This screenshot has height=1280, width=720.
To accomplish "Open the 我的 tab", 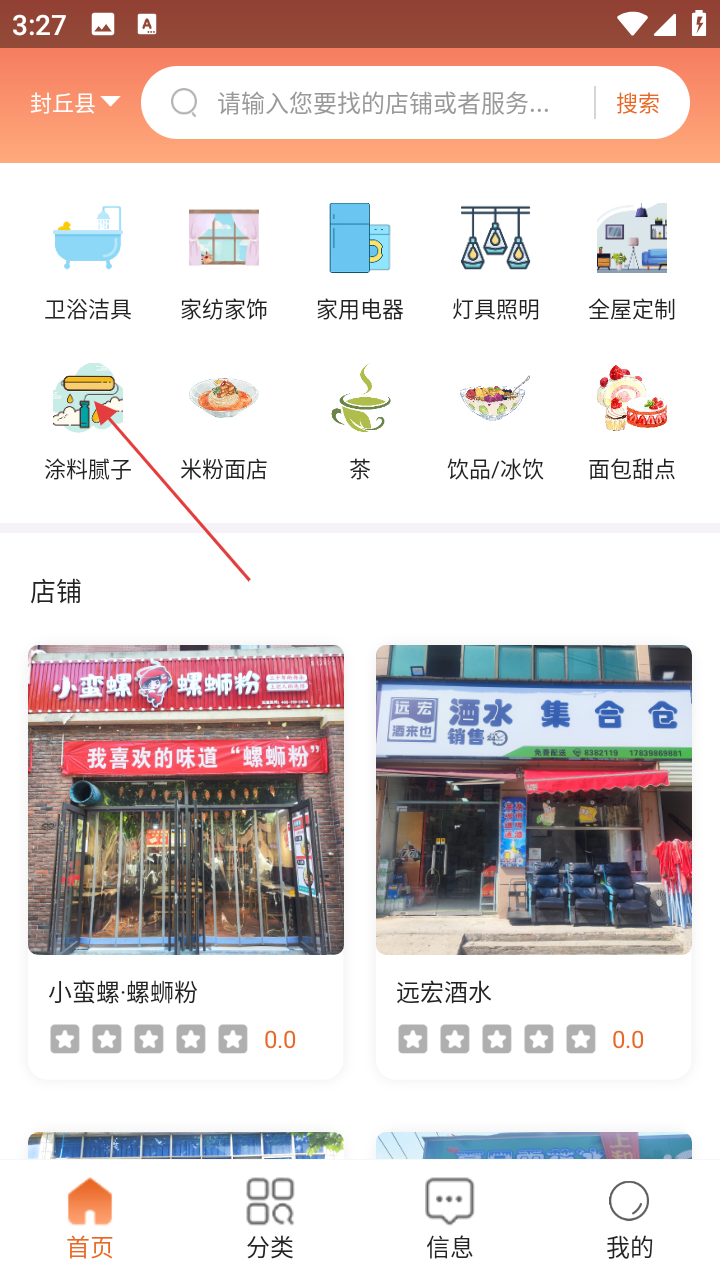I will point(630,1218).
